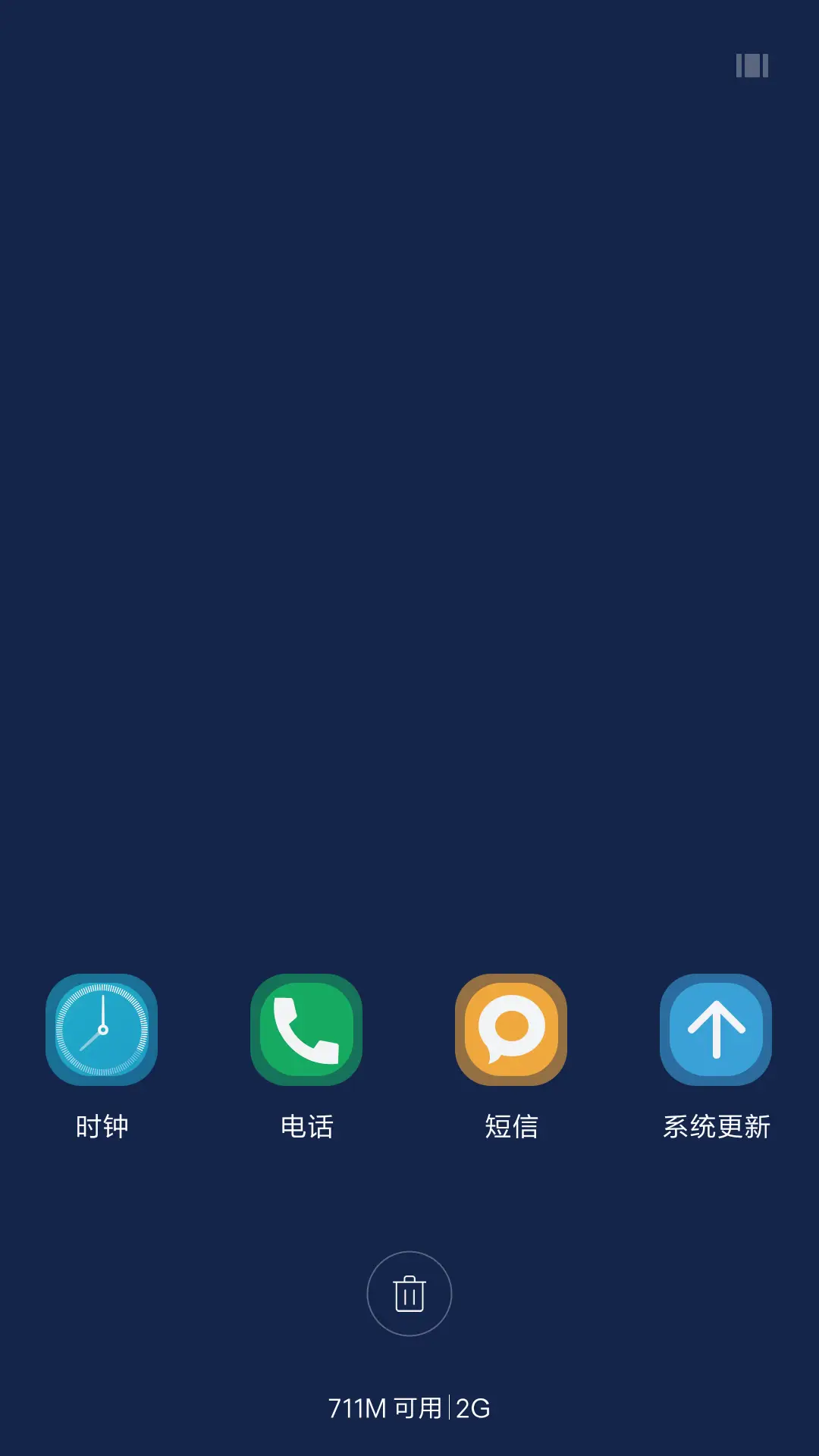Click the upward arrow update symbol
819x1456 pixels.
tap(716, 1028)
